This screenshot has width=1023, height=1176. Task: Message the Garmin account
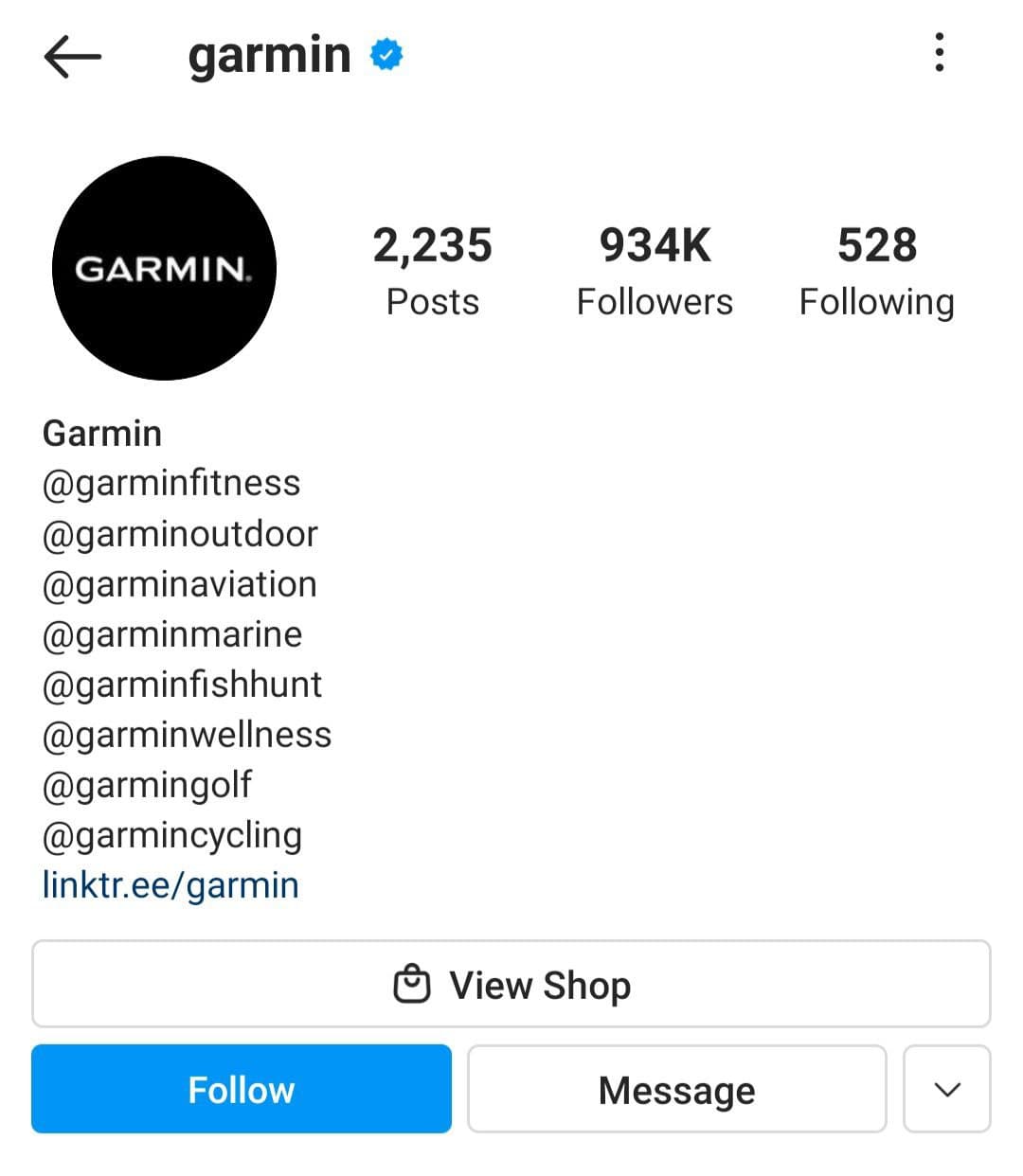(x=677, y=1090)
